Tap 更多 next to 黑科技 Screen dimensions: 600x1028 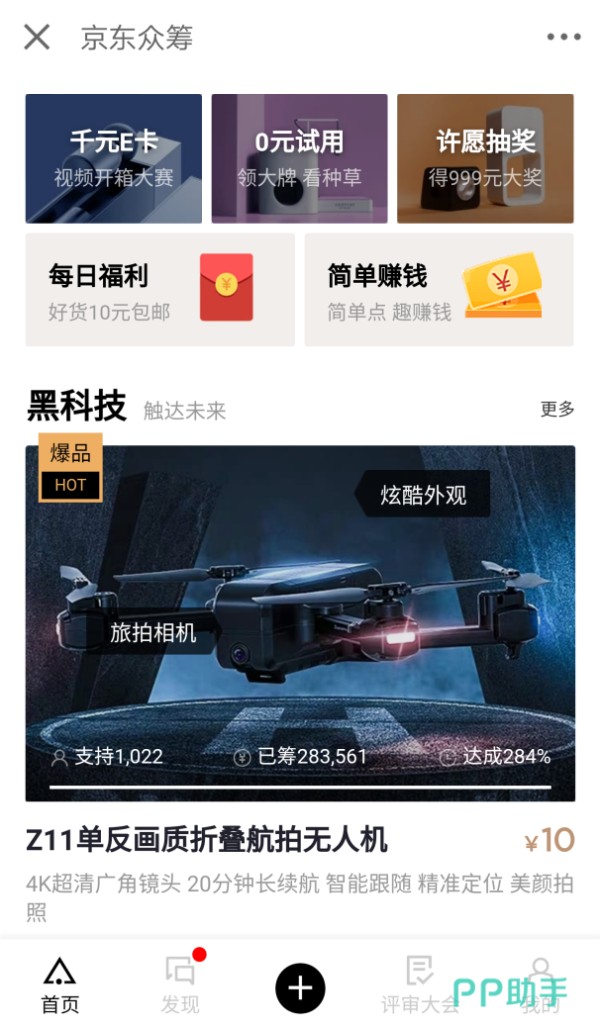(x=557, y=409)
